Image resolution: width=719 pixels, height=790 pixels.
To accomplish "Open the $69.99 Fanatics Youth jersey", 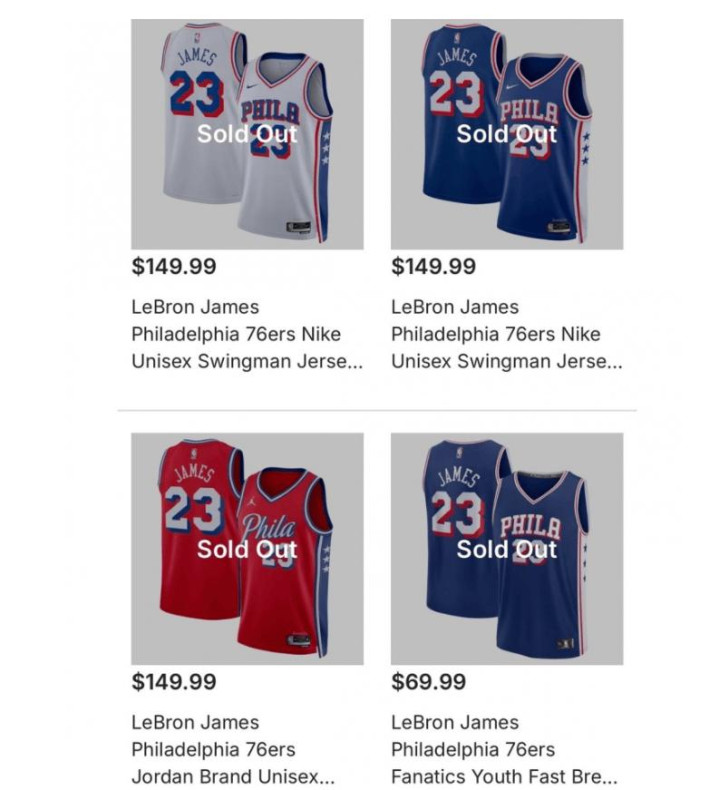I will (507, 549).
